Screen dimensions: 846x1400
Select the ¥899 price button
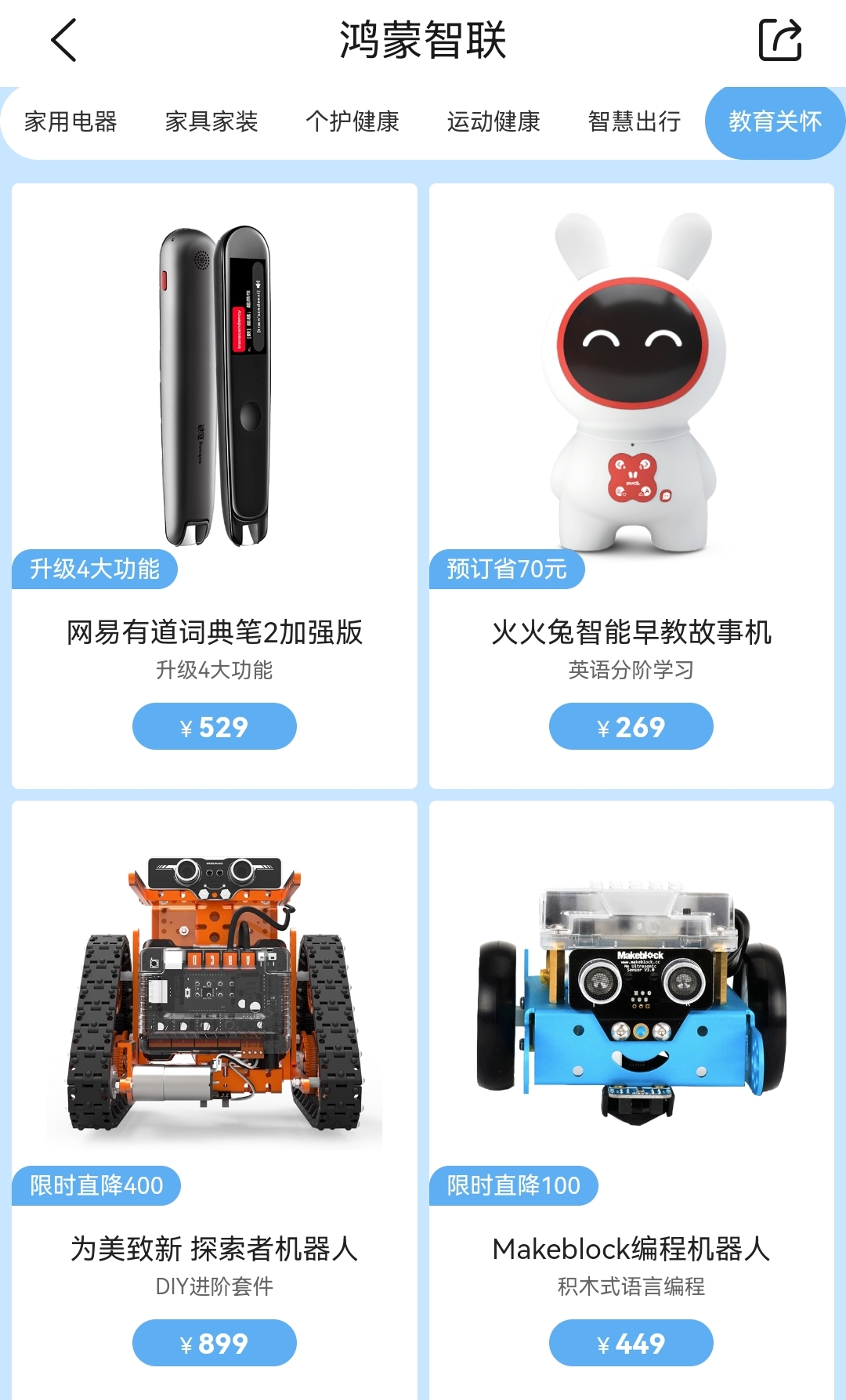215,1344
